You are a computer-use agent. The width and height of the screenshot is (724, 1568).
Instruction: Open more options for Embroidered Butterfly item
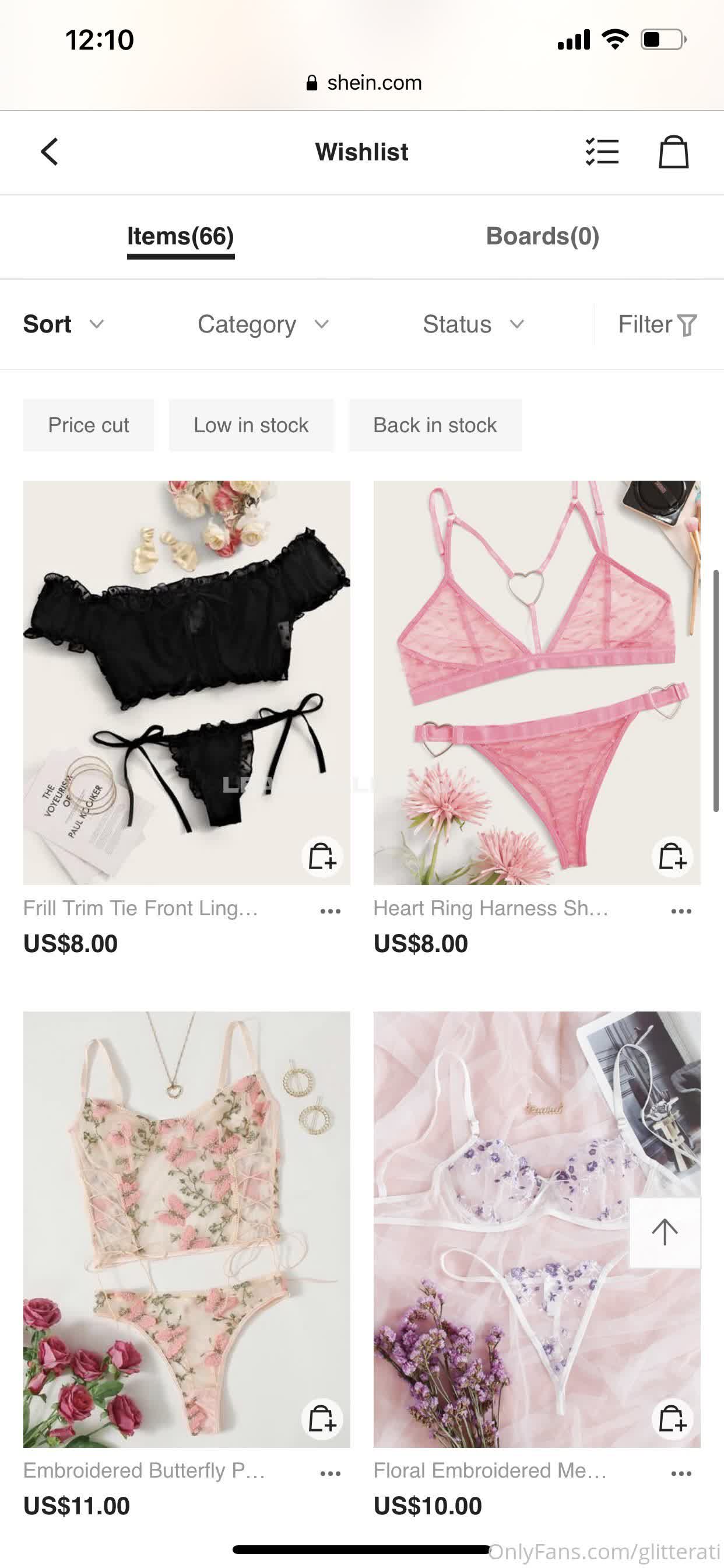pyautogui.click(x=331, y=1473)
